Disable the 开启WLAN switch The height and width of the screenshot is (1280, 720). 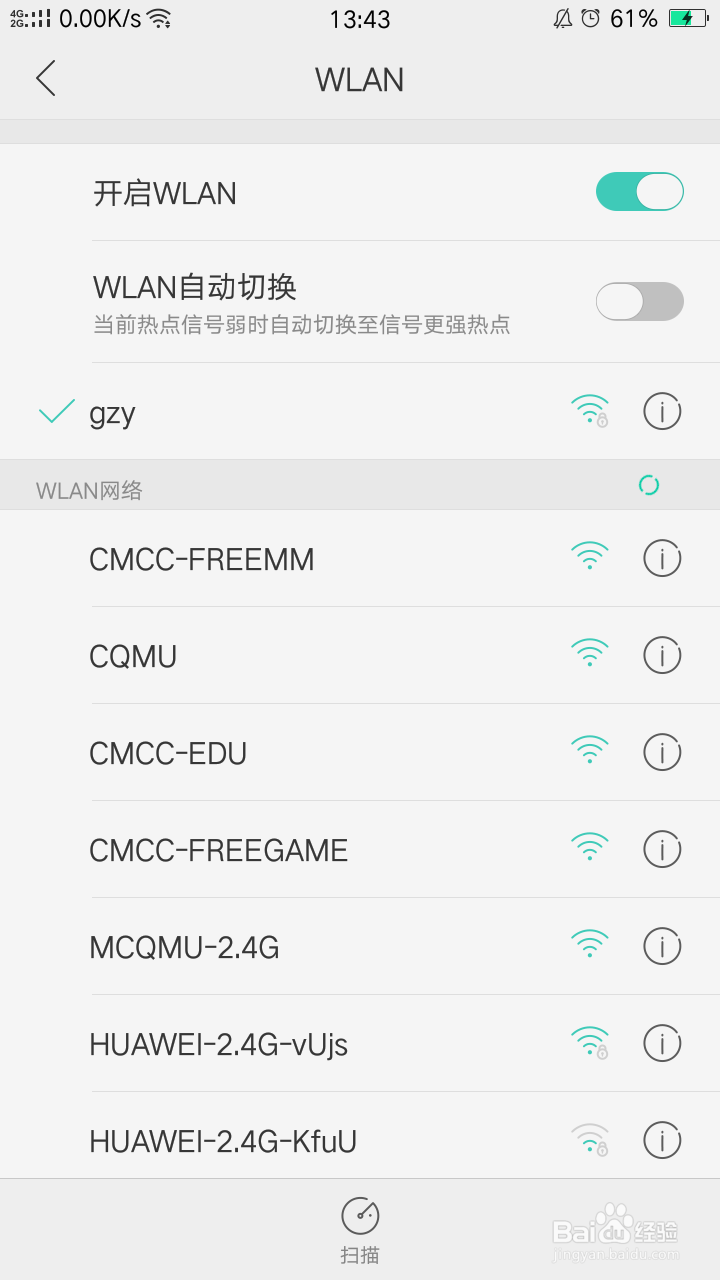coord(639,191)
